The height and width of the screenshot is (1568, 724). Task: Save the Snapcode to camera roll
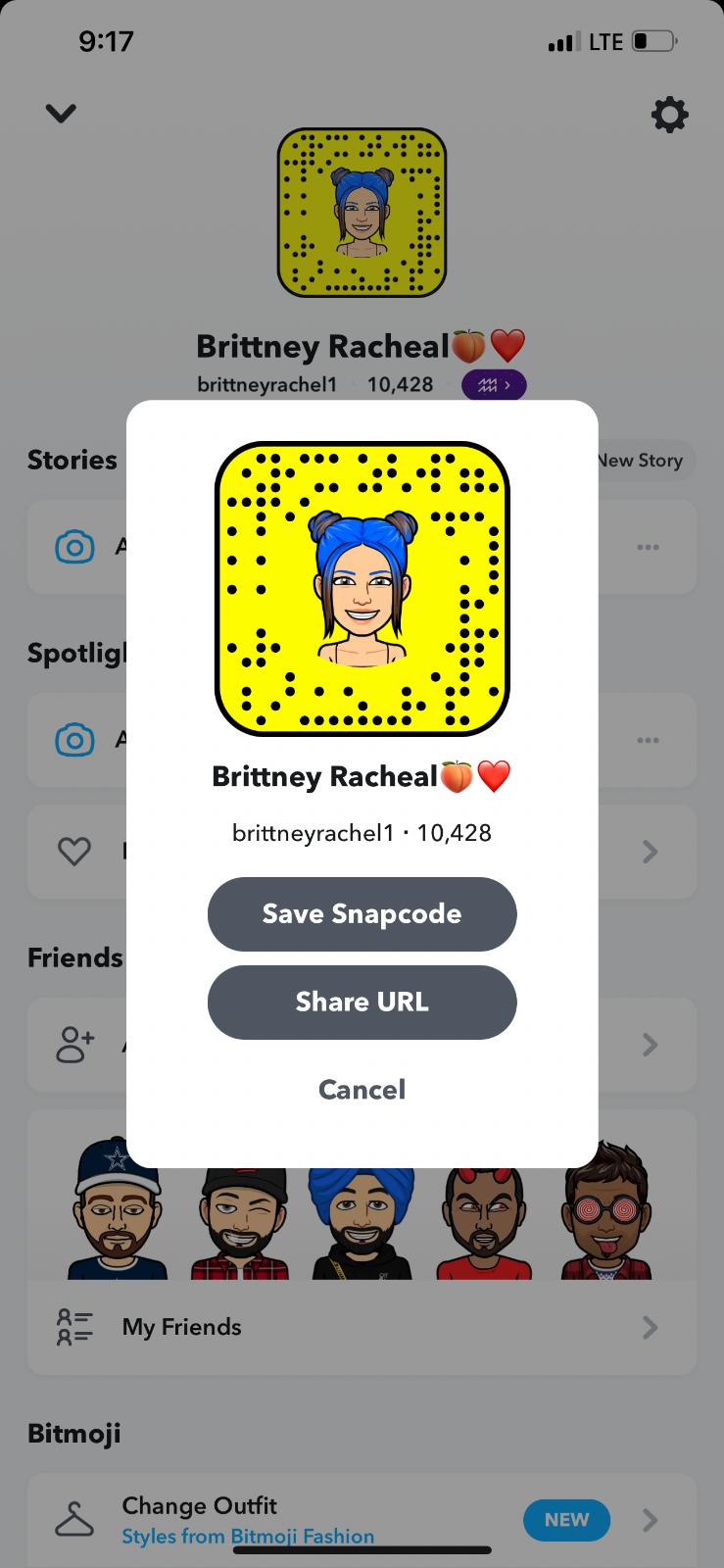tap(362, 913)
